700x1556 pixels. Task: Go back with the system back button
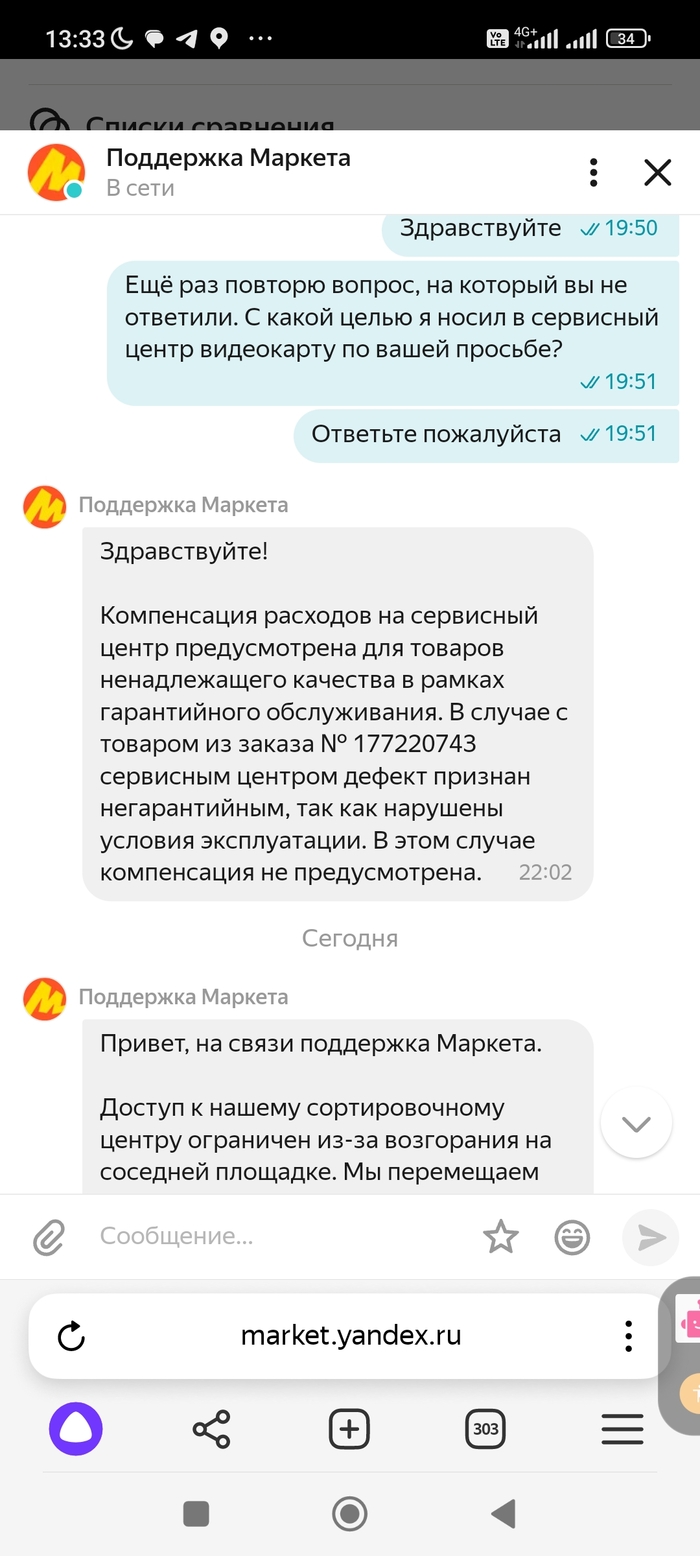(x=503, y=1513)
